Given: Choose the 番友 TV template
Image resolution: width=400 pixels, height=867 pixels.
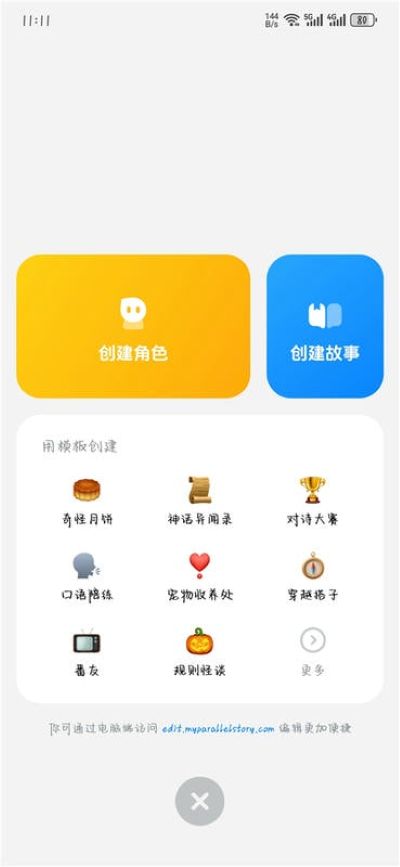Looking at the screenshot, I should click(87, 653).
